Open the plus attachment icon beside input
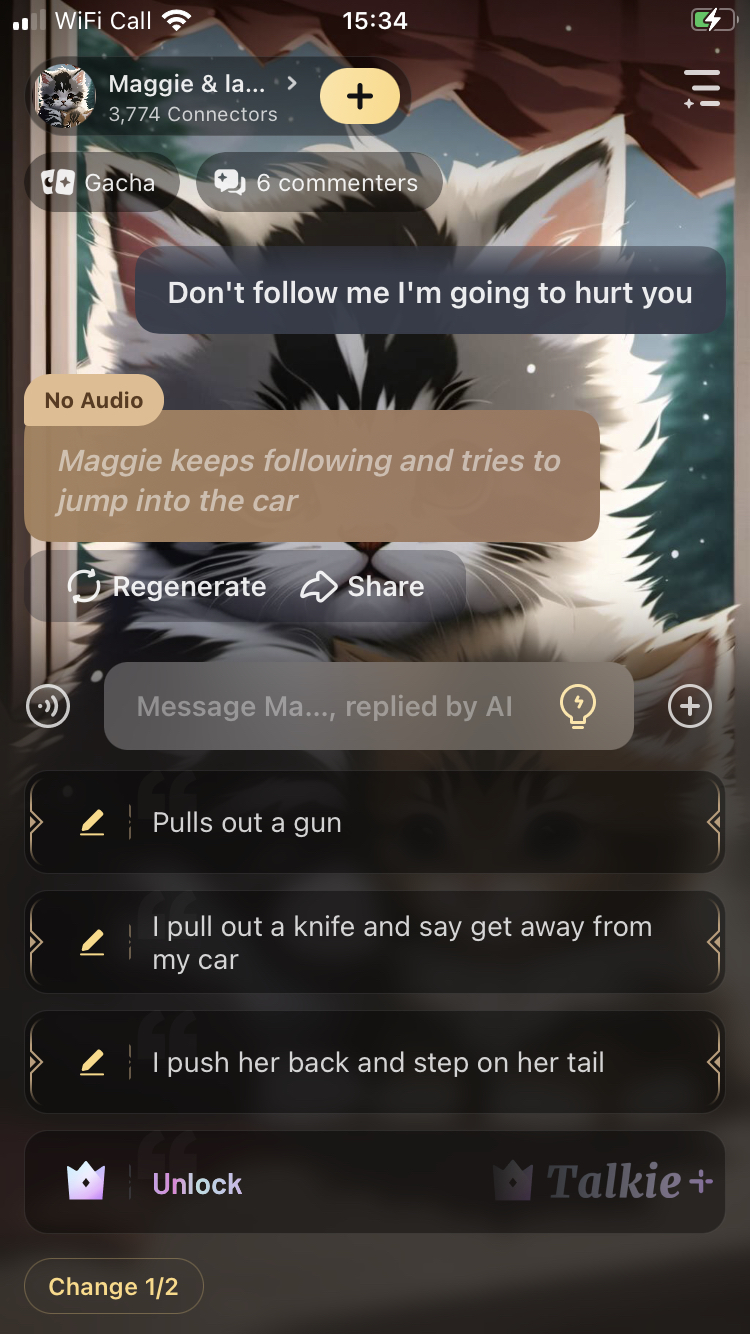The width and height of the screenshot is (750, 1334). coord(690,706)
